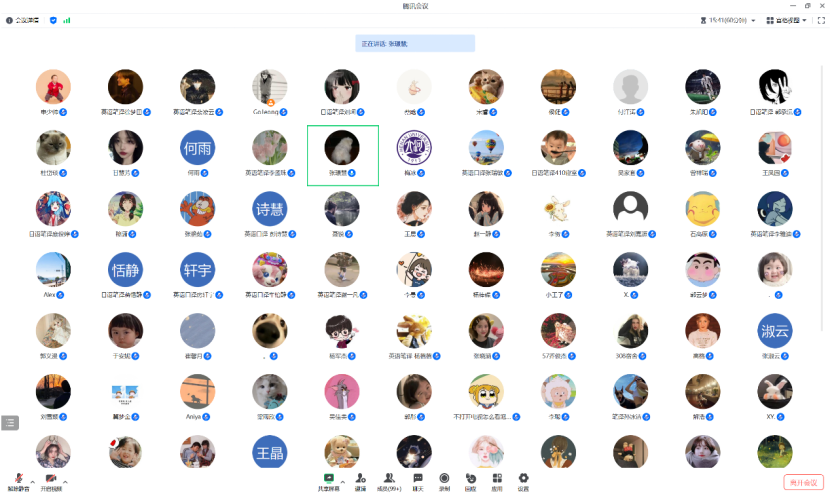The height and width of the screenshot is (494, 830).
Task: Close the meeting window
Action: [x=822, y=6]
